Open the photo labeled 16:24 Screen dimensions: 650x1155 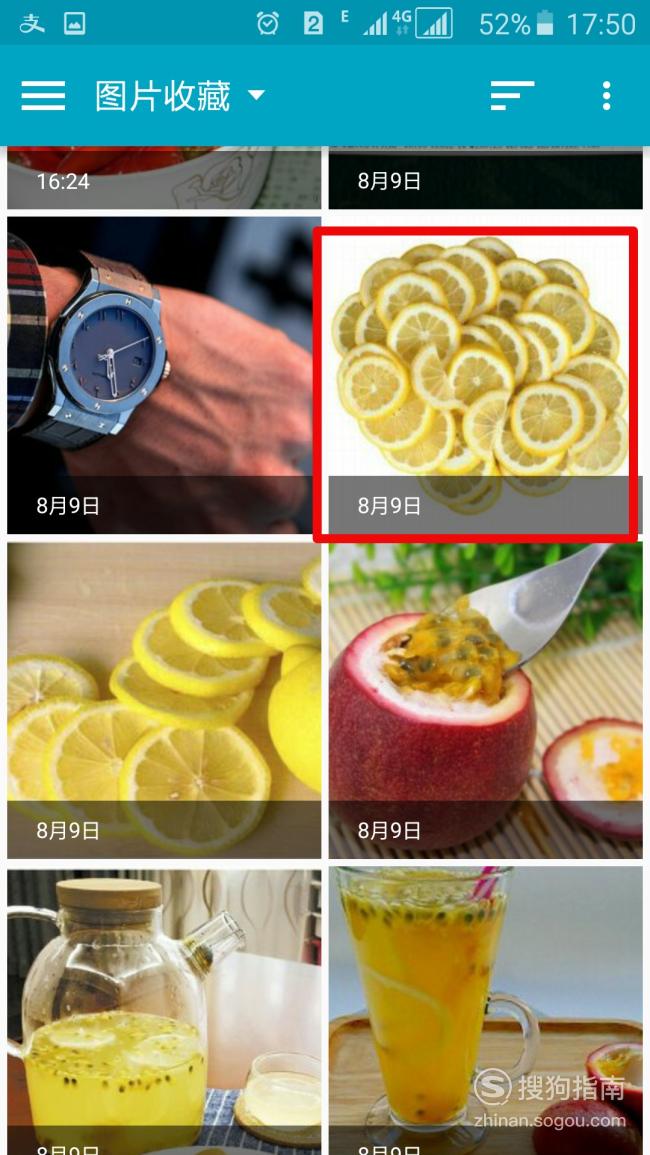click(164, 178)
